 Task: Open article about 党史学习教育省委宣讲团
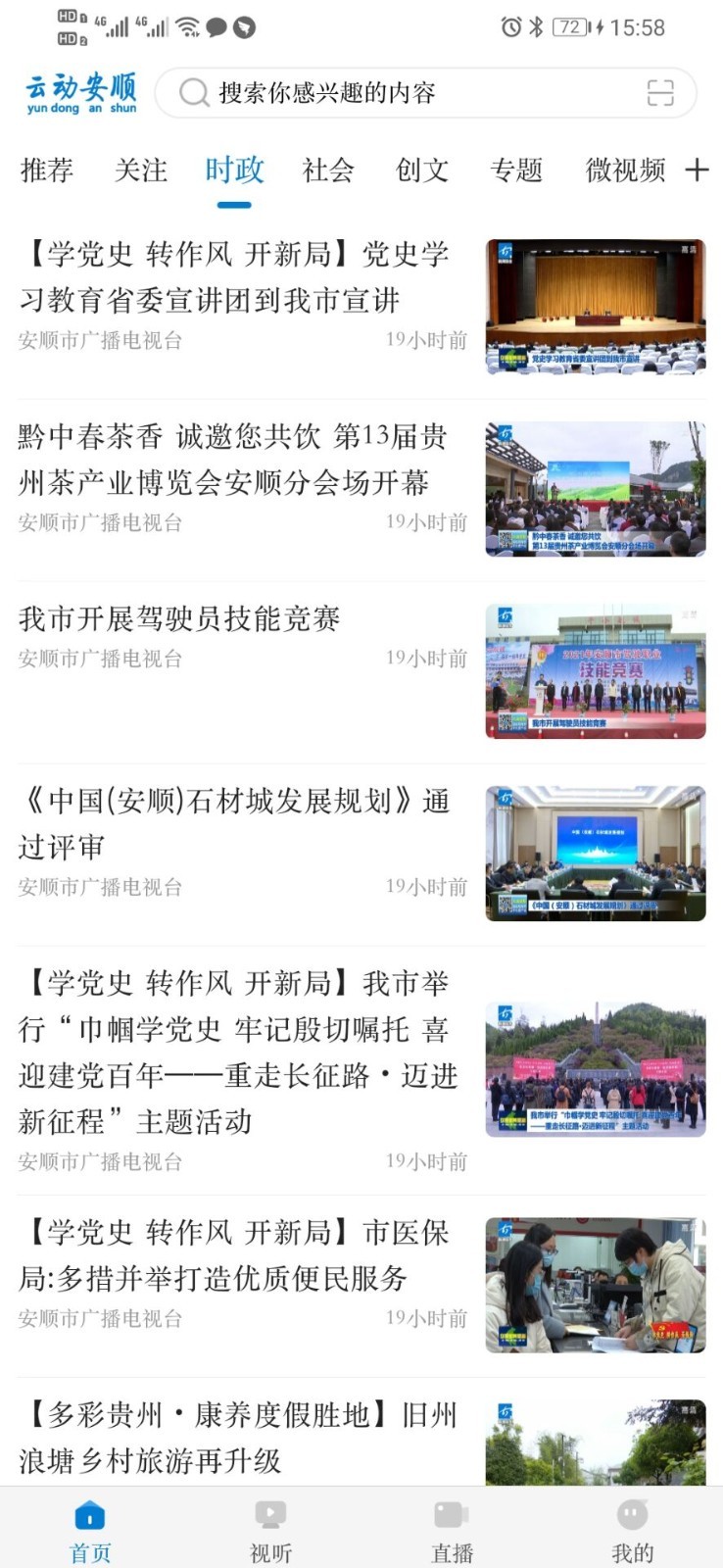click(x=233, y=277)
